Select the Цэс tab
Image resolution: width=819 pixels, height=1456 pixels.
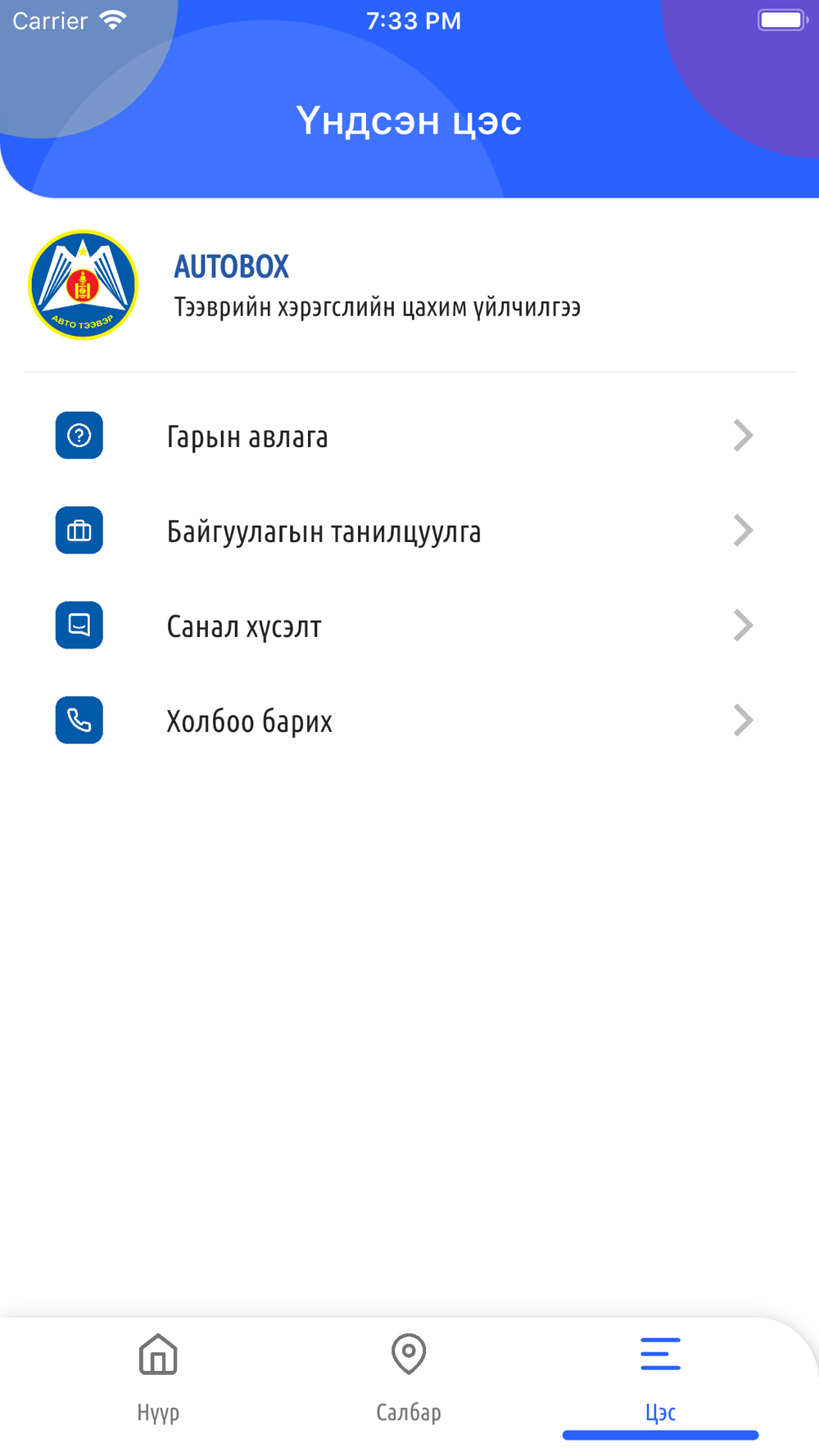coord(660,1379)
